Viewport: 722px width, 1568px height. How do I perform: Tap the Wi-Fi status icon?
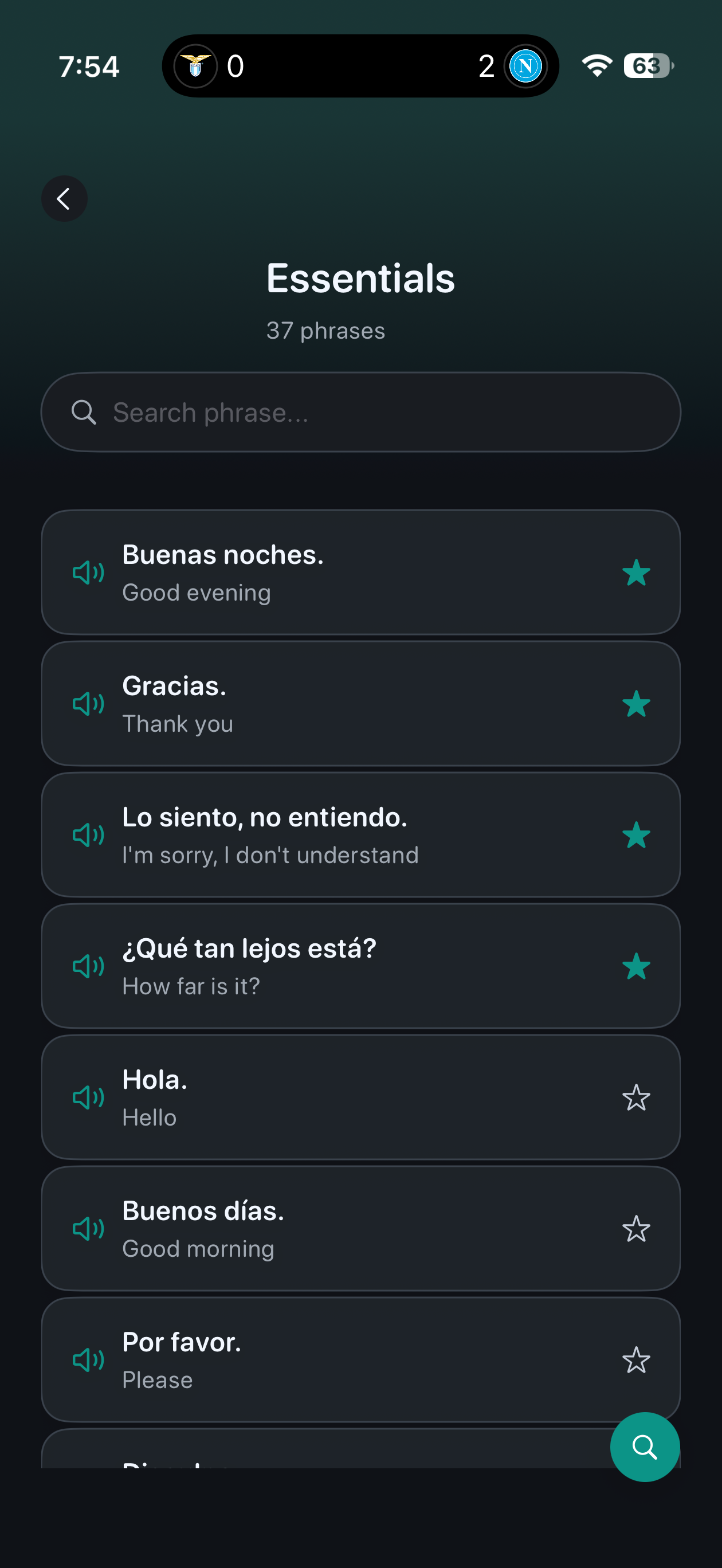pos(598,67)
